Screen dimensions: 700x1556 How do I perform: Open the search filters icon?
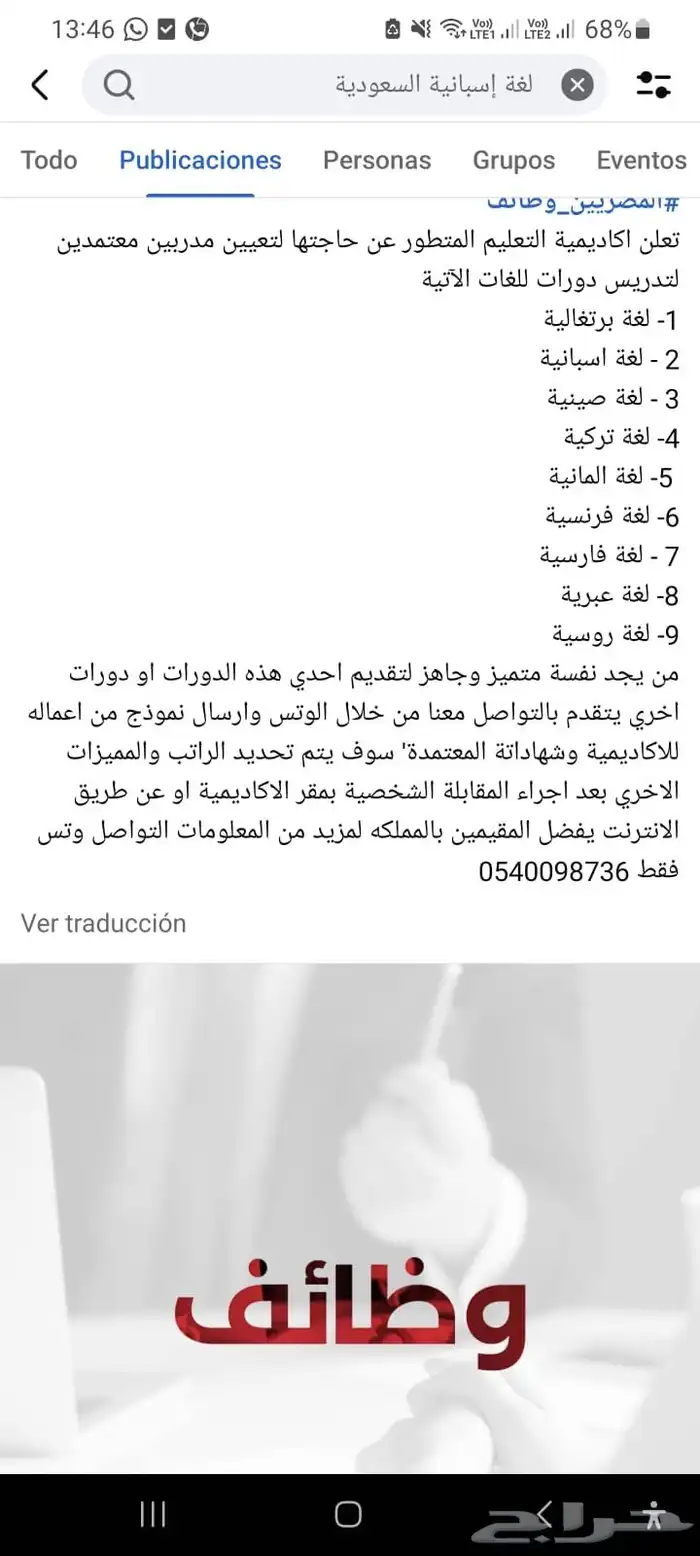(x=654, y=86)
